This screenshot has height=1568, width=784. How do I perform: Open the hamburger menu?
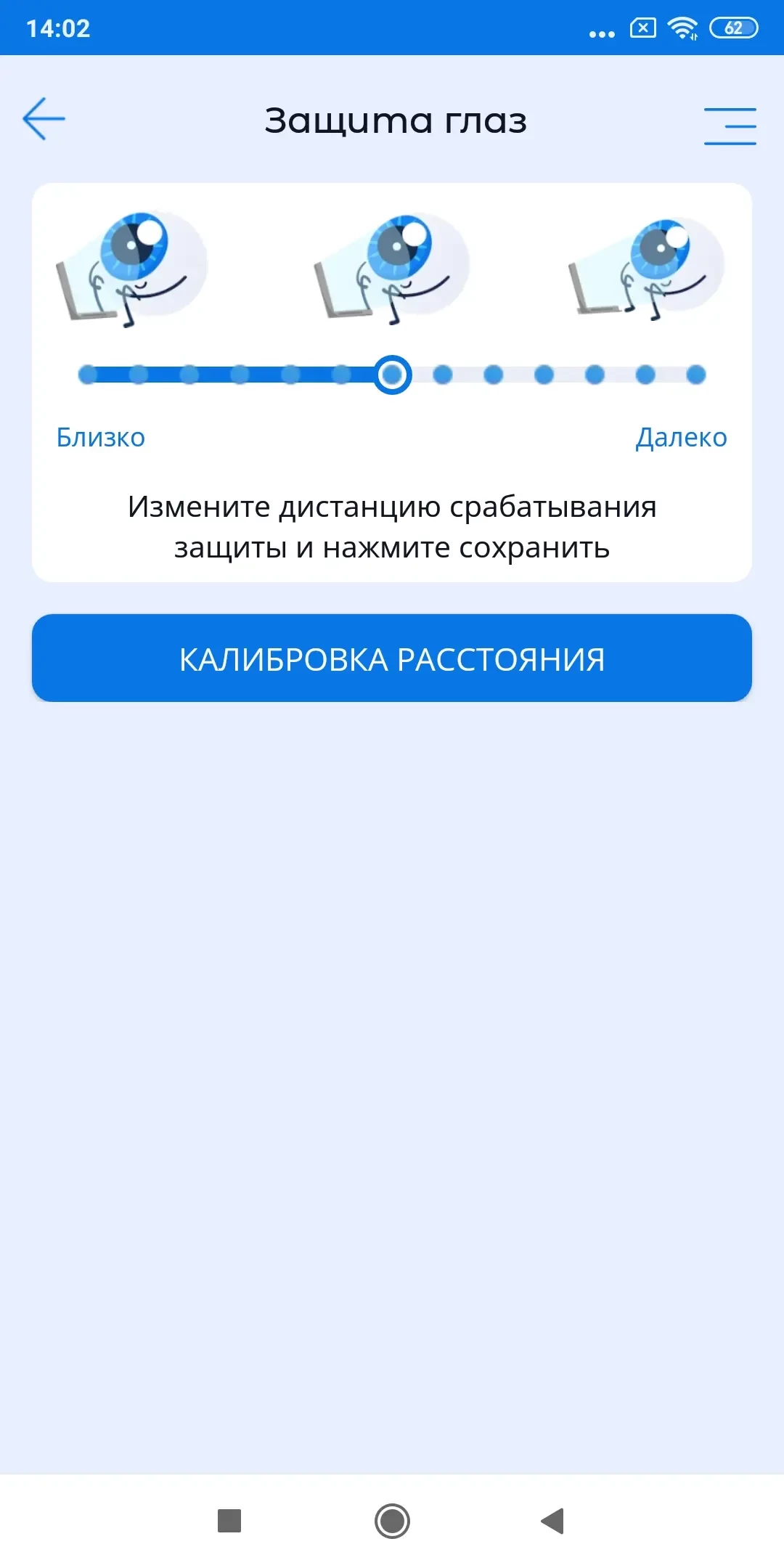pos(730,126)
